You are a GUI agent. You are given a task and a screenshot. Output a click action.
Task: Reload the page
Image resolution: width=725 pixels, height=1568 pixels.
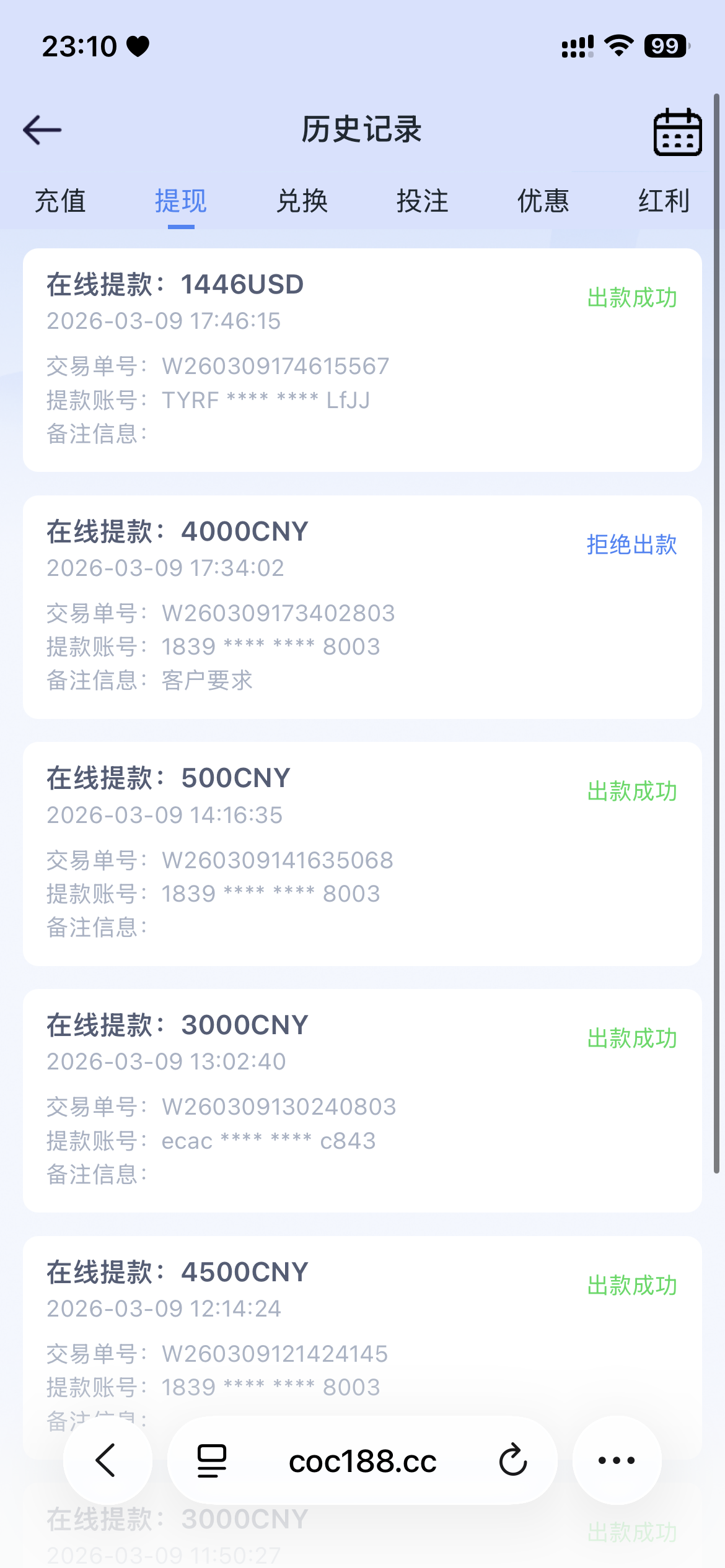(513, 1460)
